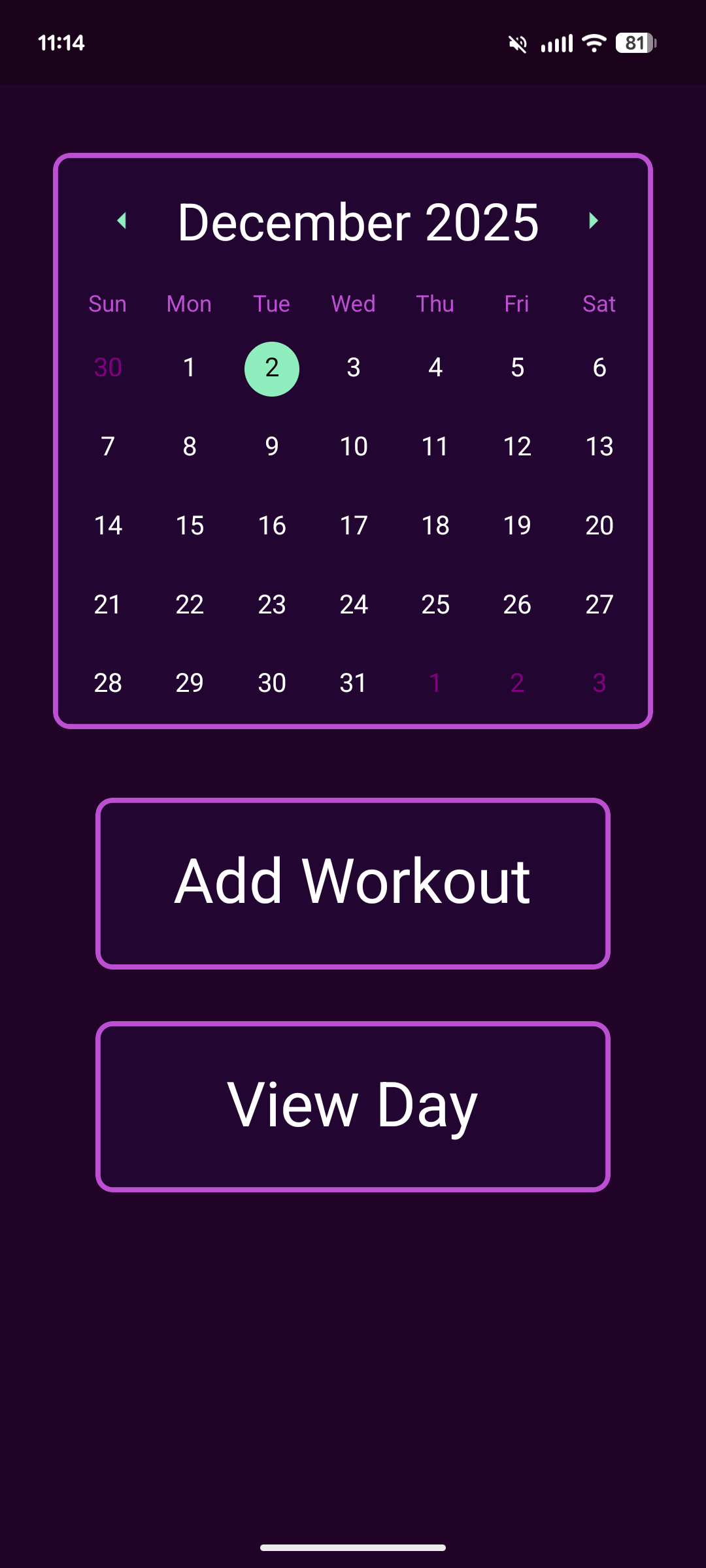Select December 25 in the calendar
This screenshot has width=706, height=1568.
[435, 605]
